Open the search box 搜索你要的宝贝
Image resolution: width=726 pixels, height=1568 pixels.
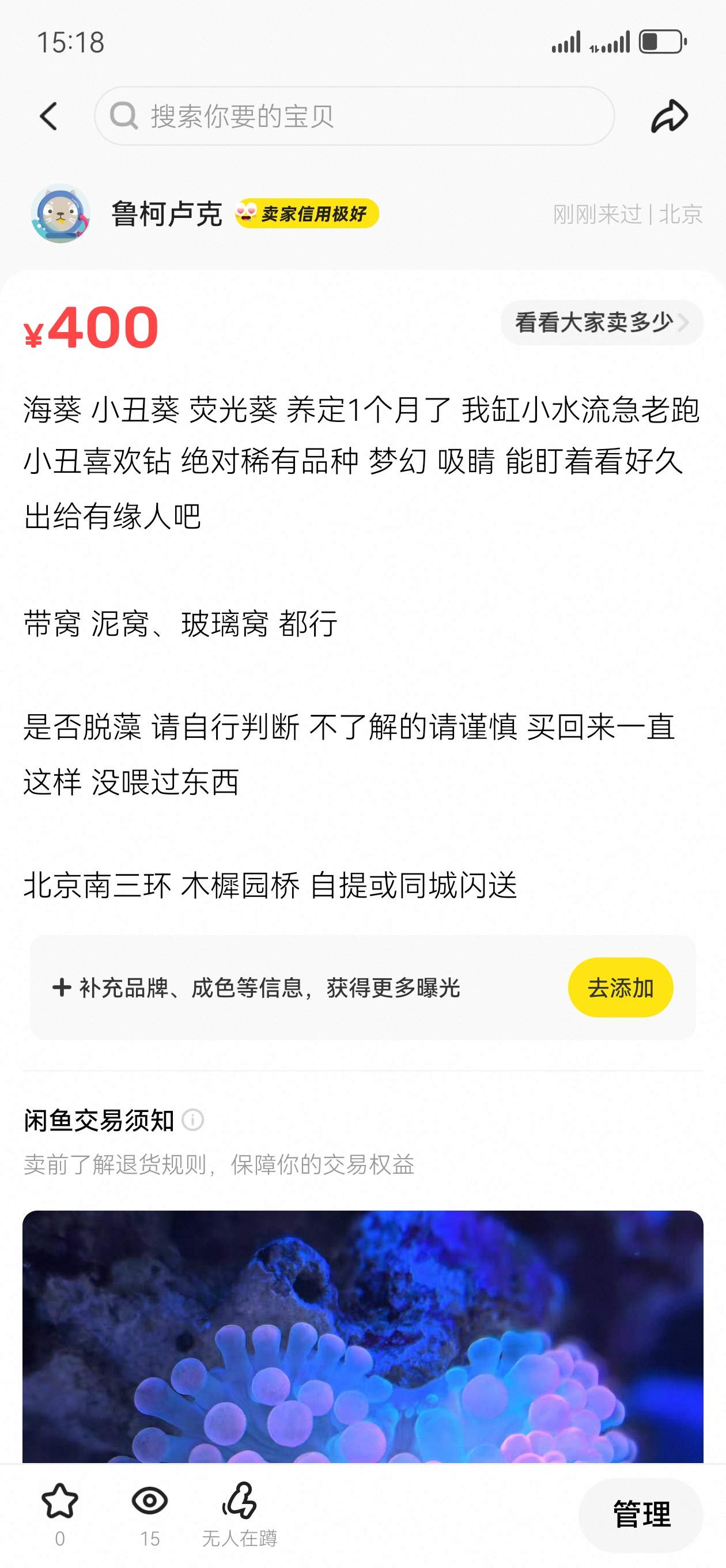354,116
